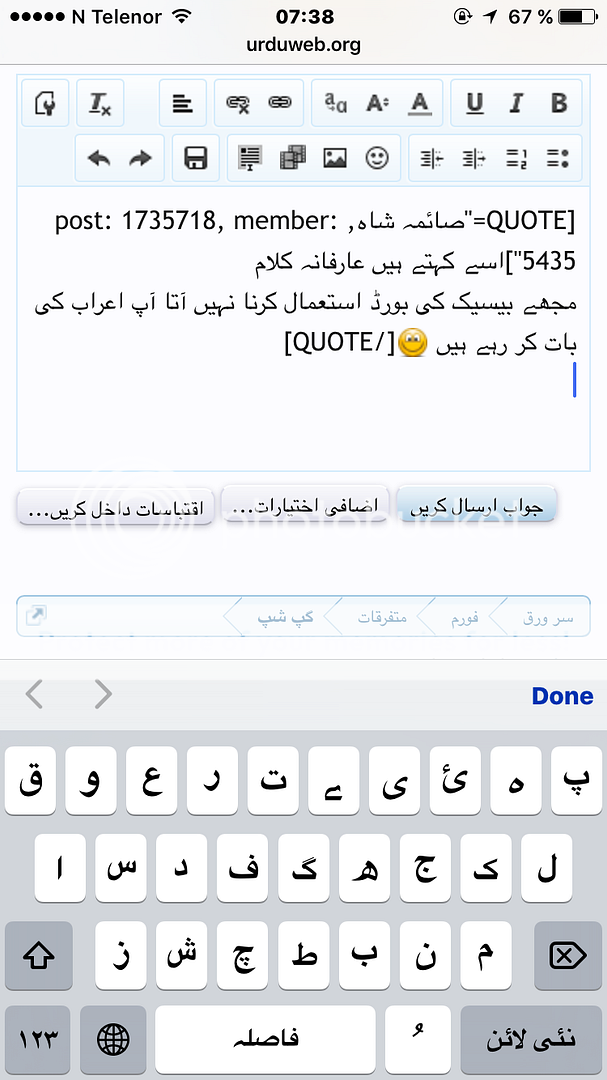Screen dimensions: 607x1080
Task: Dismiss the keyboard with Done
Action: point(562,696)
